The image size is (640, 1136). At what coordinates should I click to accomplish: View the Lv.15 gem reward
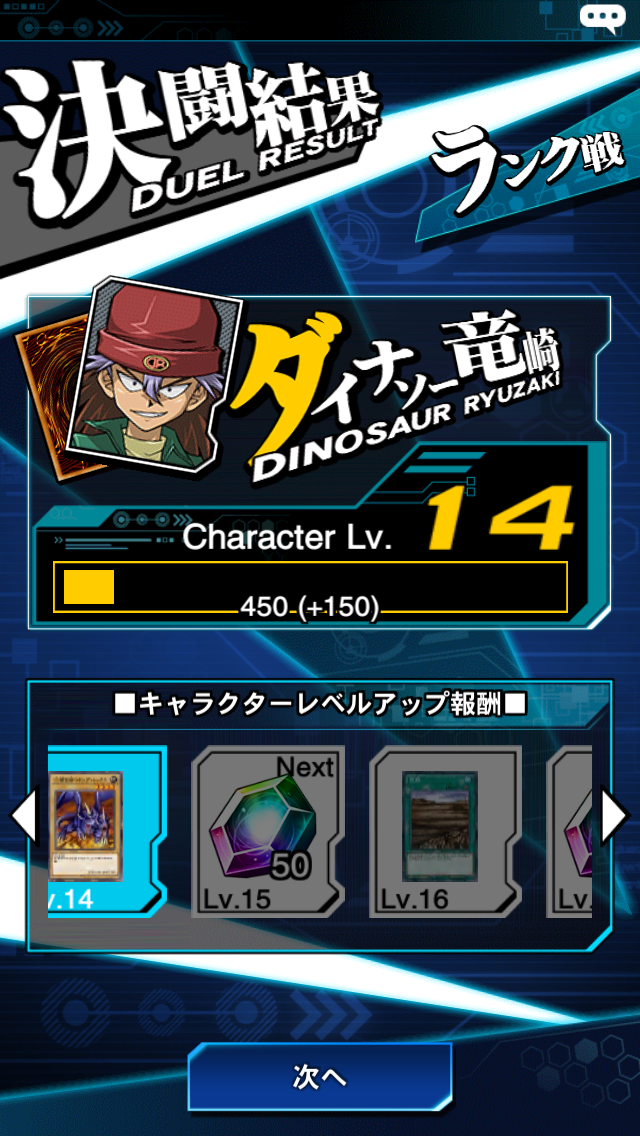pyautogui.click(x=268, y=832)
